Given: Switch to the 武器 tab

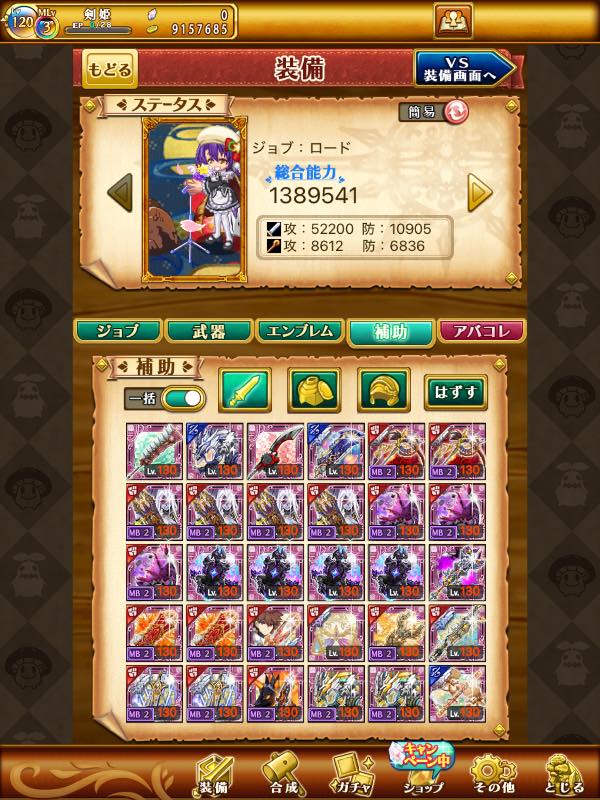Looking at the screenshot, I should 207,332.
